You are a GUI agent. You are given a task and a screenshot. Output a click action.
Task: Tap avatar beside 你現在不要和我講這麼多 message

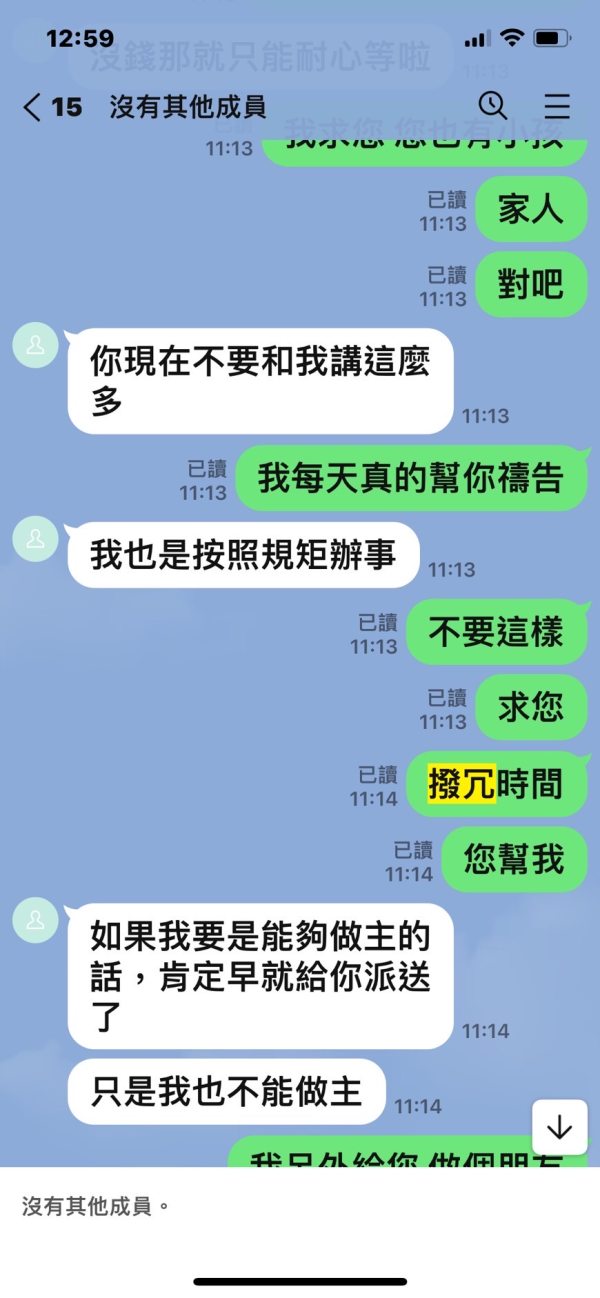coord(35,346)
